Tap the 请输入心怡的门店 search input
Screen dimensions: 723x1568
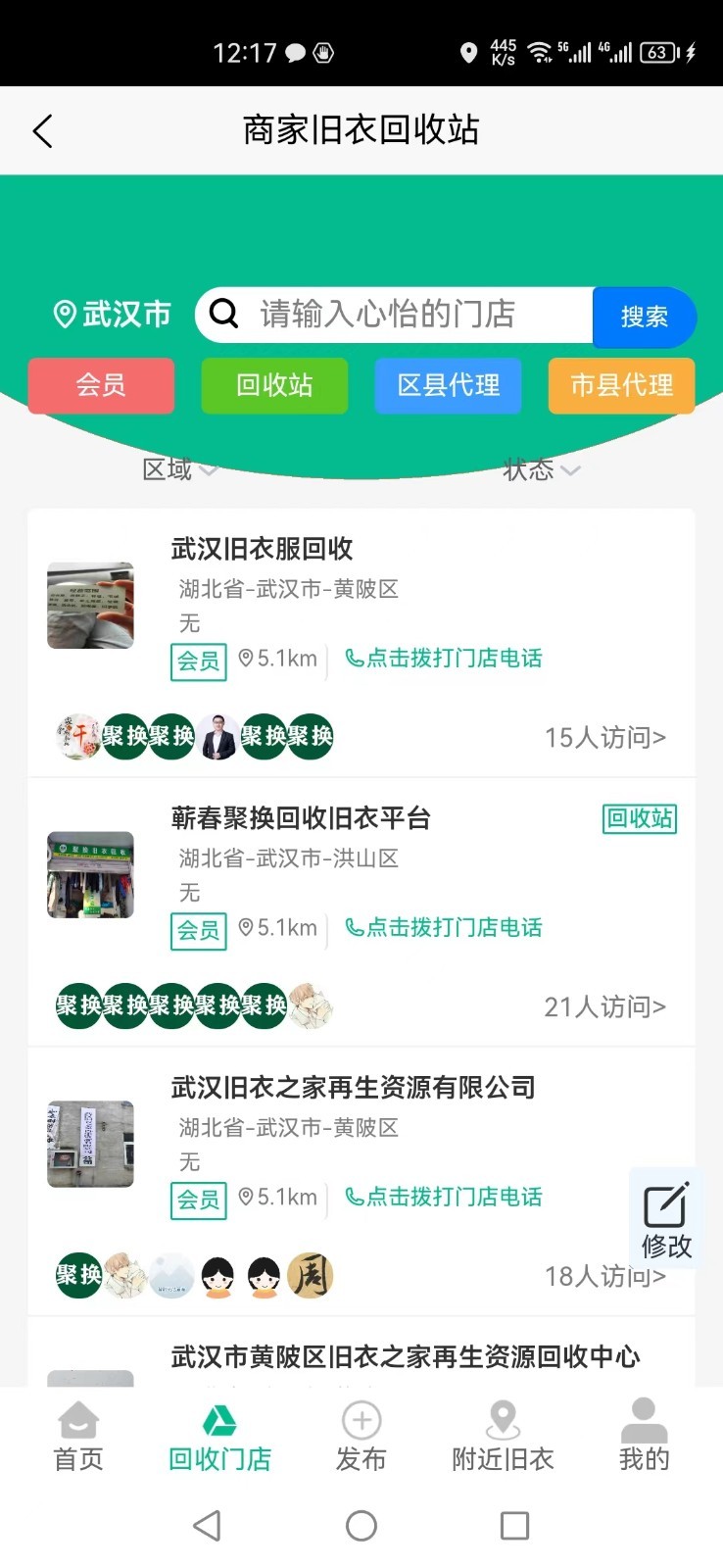(x=392, y=315)
